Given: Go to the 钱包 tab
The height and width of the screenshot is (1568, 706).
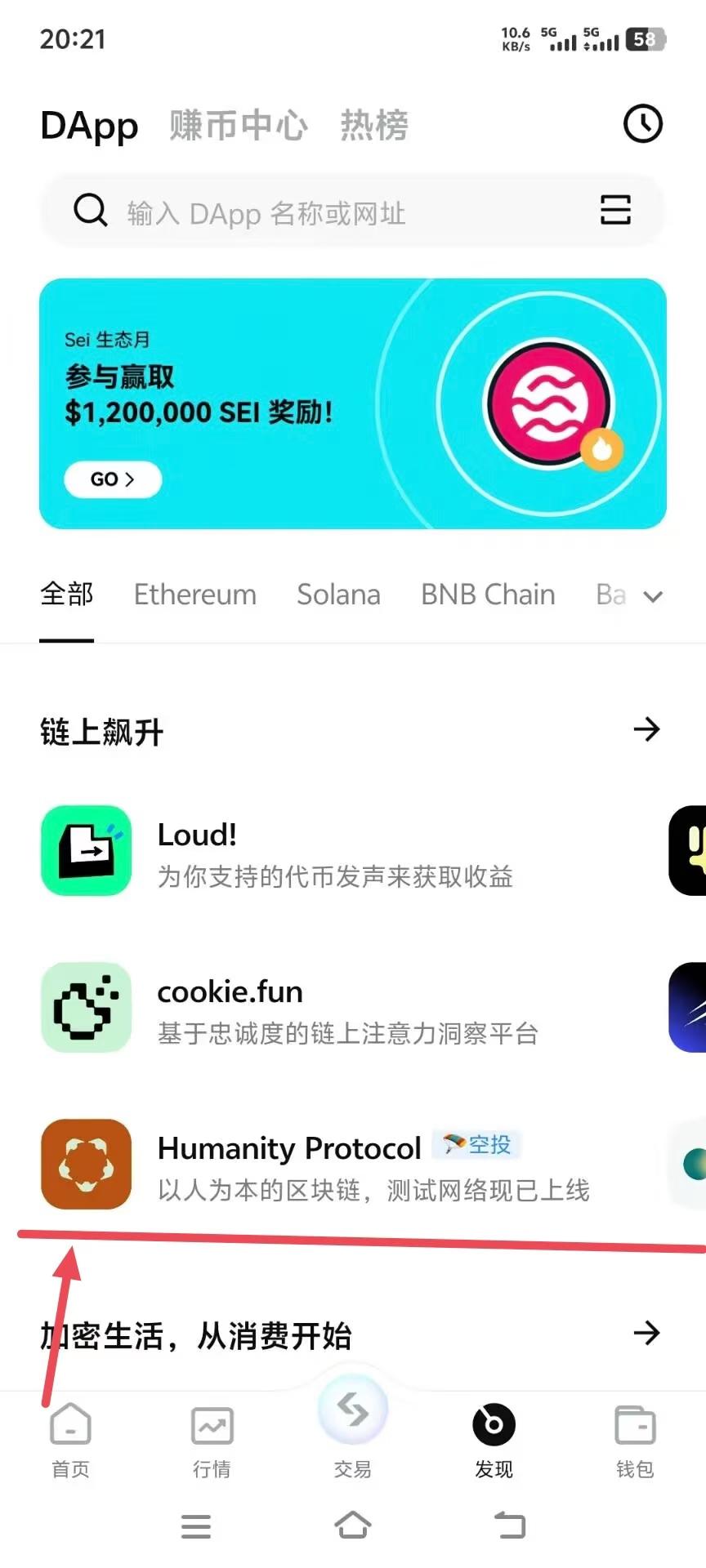Looking at the screenshot, I should point(635,1441).
